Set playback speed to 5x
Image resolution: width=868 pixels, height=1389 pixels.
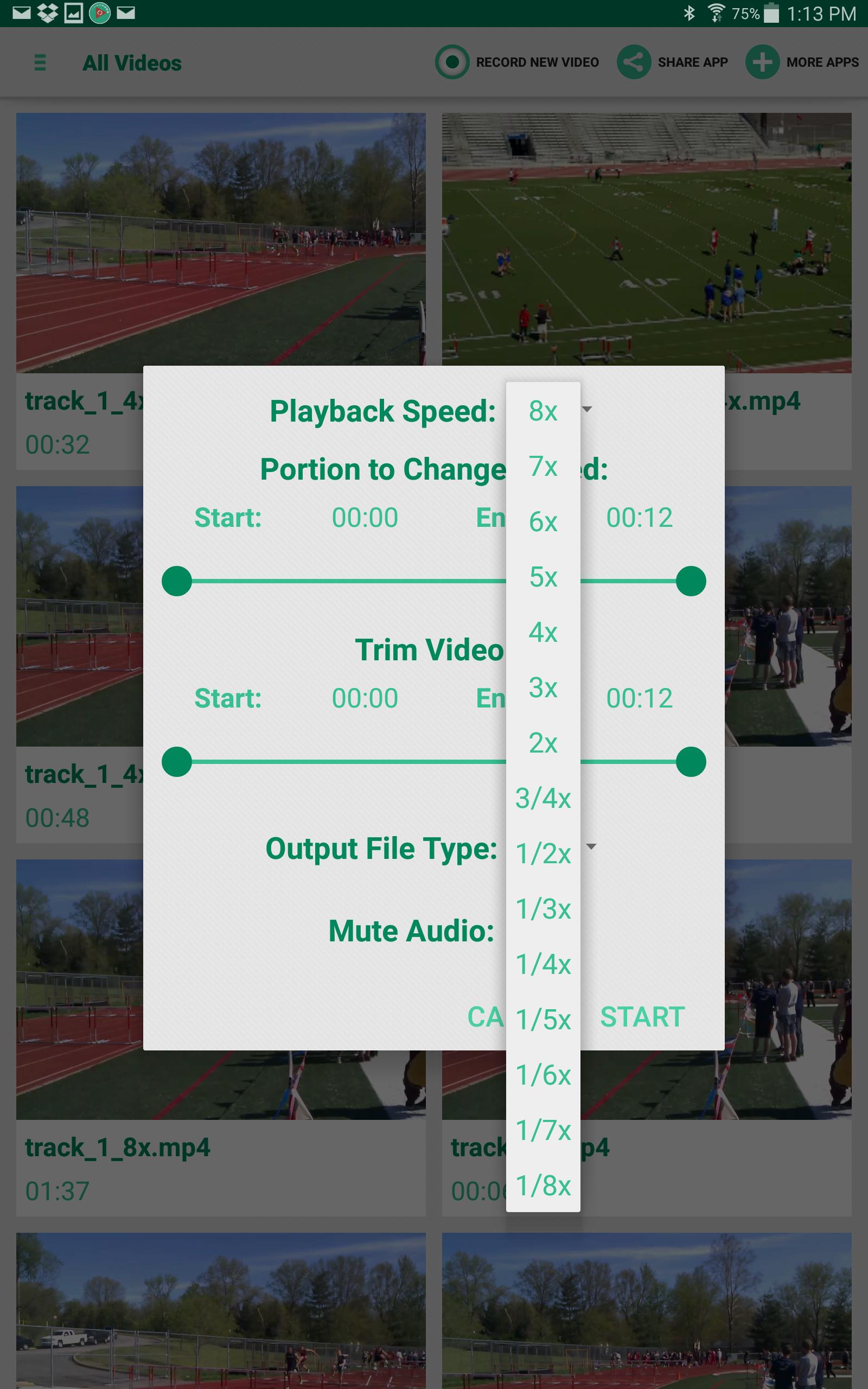coord(542,577)
